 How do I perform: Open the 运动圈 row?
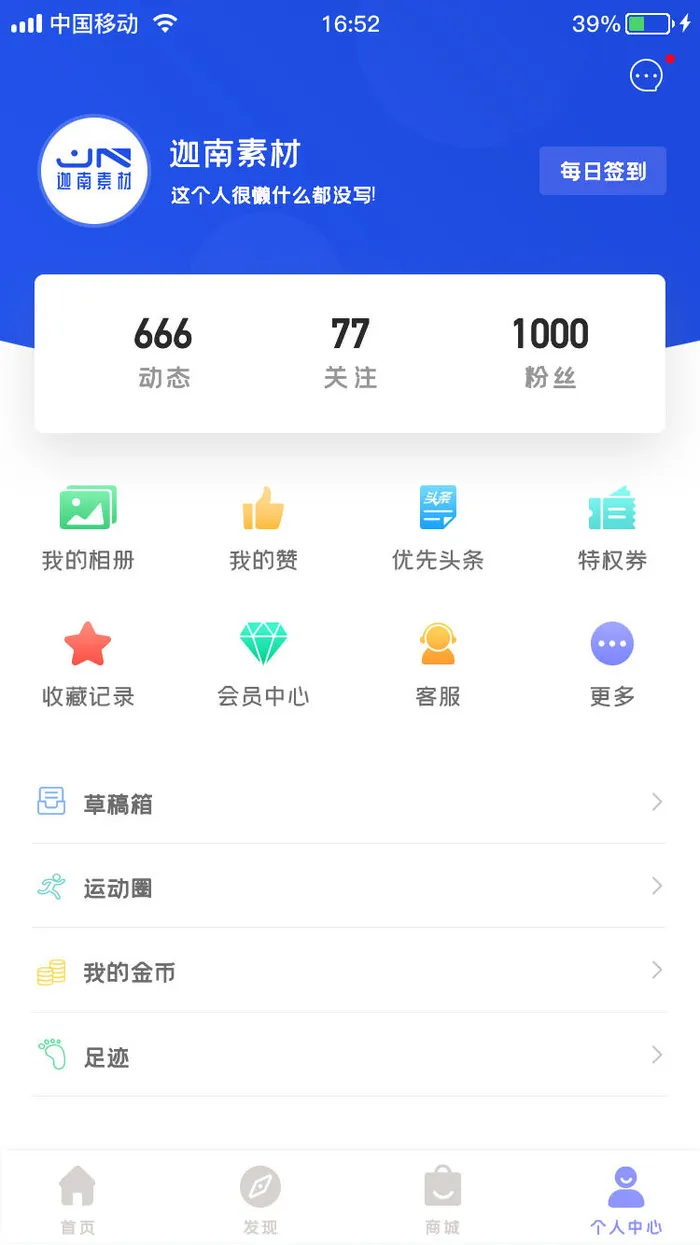pos(349,887)
